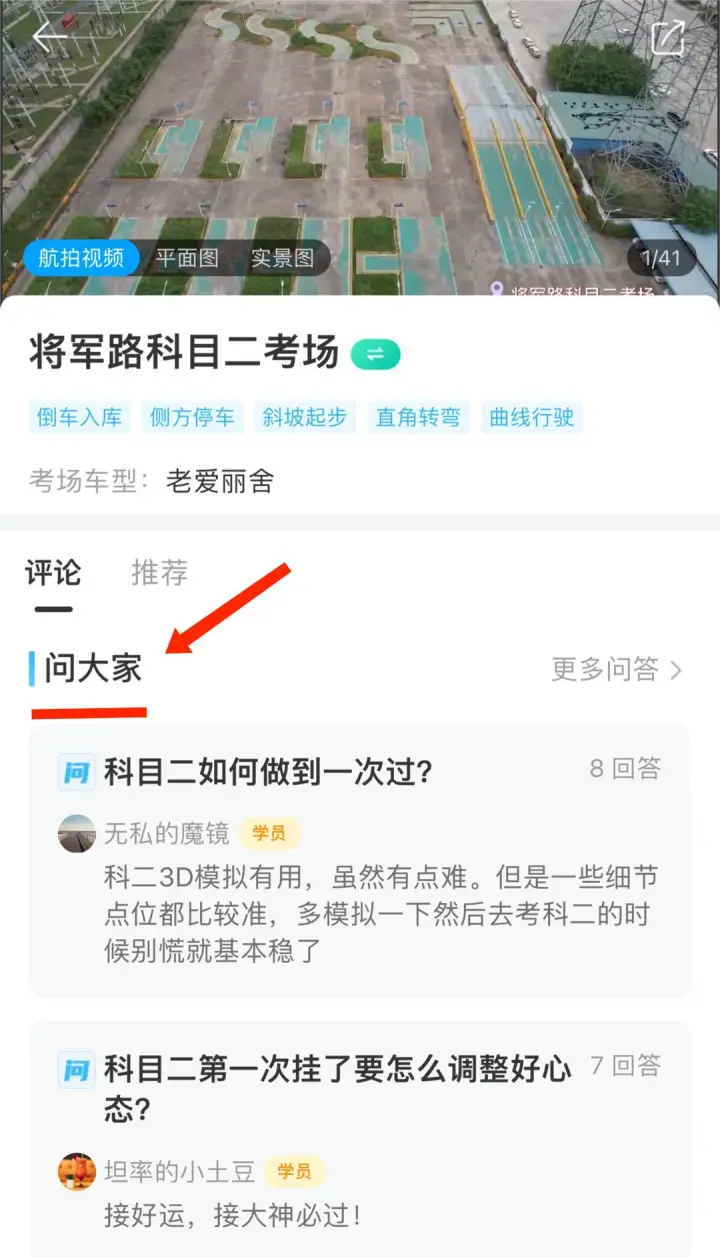720x1257 pixels.
Task: Switch to 平面图 view
Action: point(187,258)
